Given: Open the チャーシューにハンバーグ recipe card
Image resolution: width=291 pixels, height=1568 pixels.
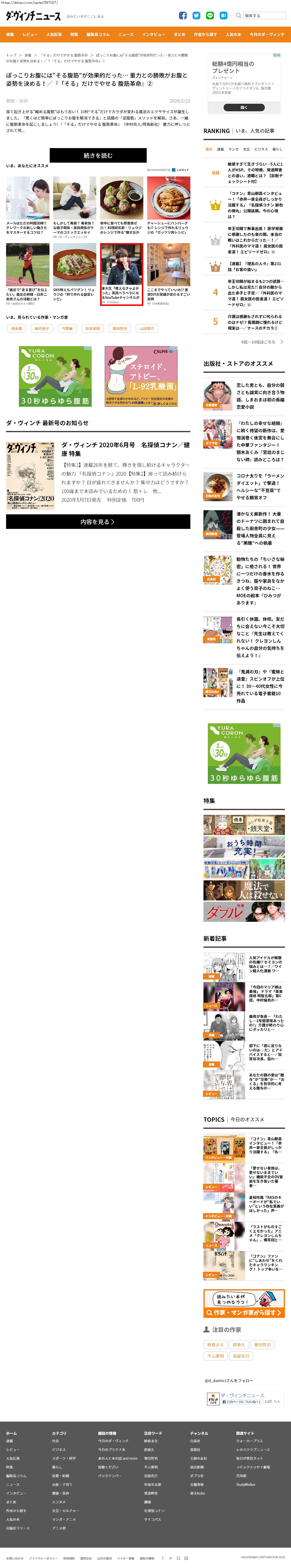Looking at the screenshot, I should (x=168, y=207).
